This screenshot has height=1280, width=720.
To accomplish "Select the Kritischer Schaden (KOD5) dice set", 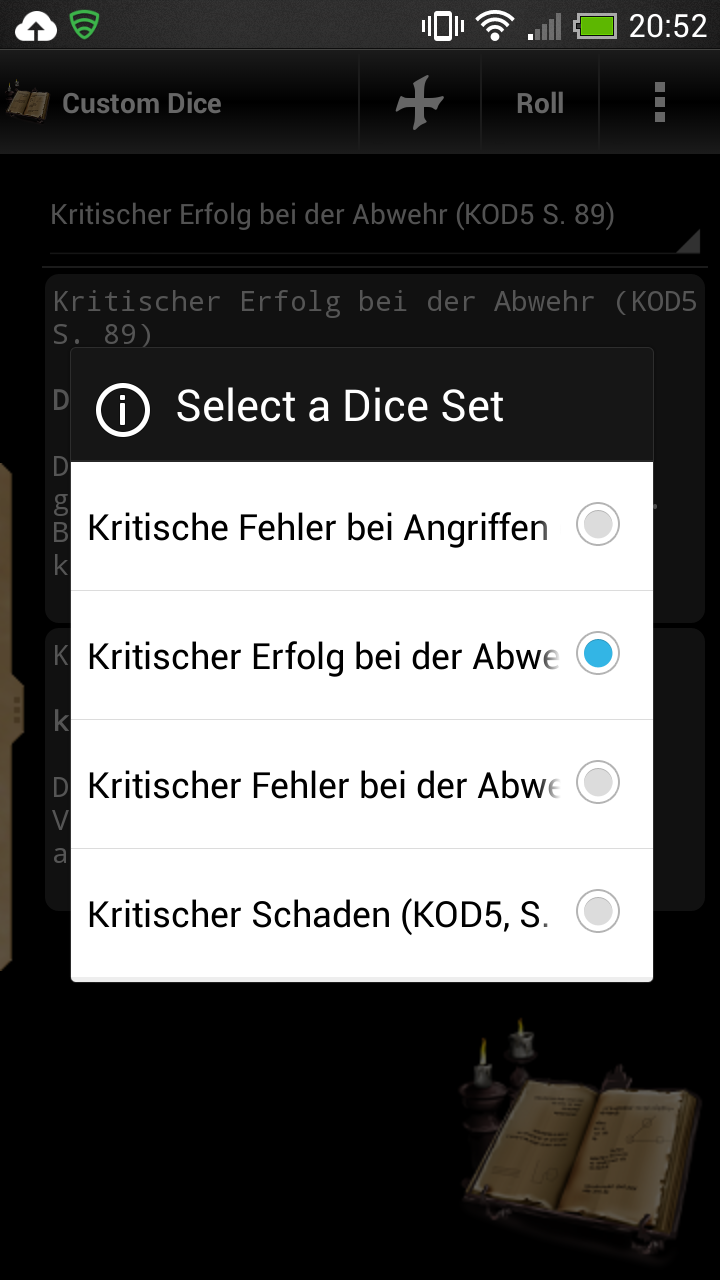I will coord(360,913).
